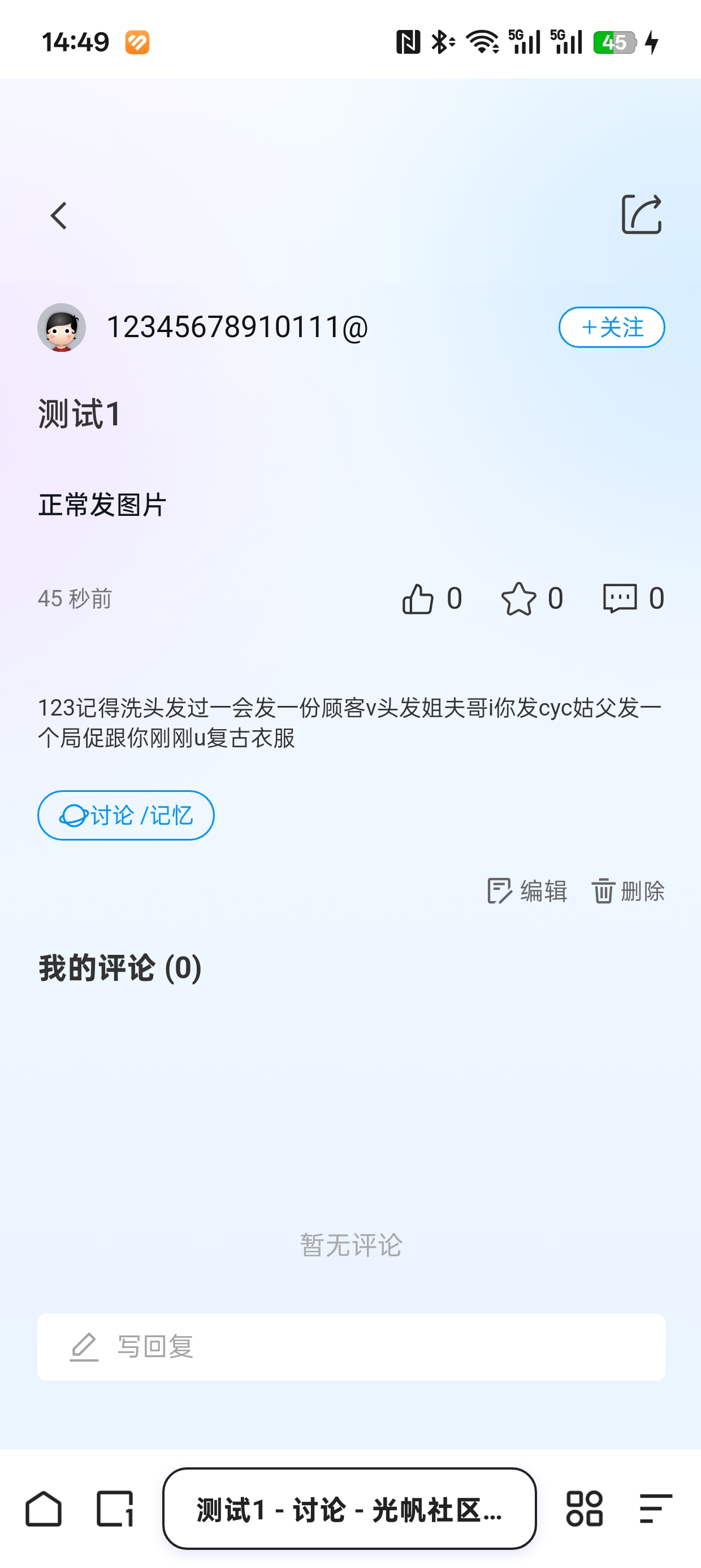Open the 讨论 /记忆 topic chip
Image resolution: width=701 pixels, height=1568 pixels.
coord(126,815)
